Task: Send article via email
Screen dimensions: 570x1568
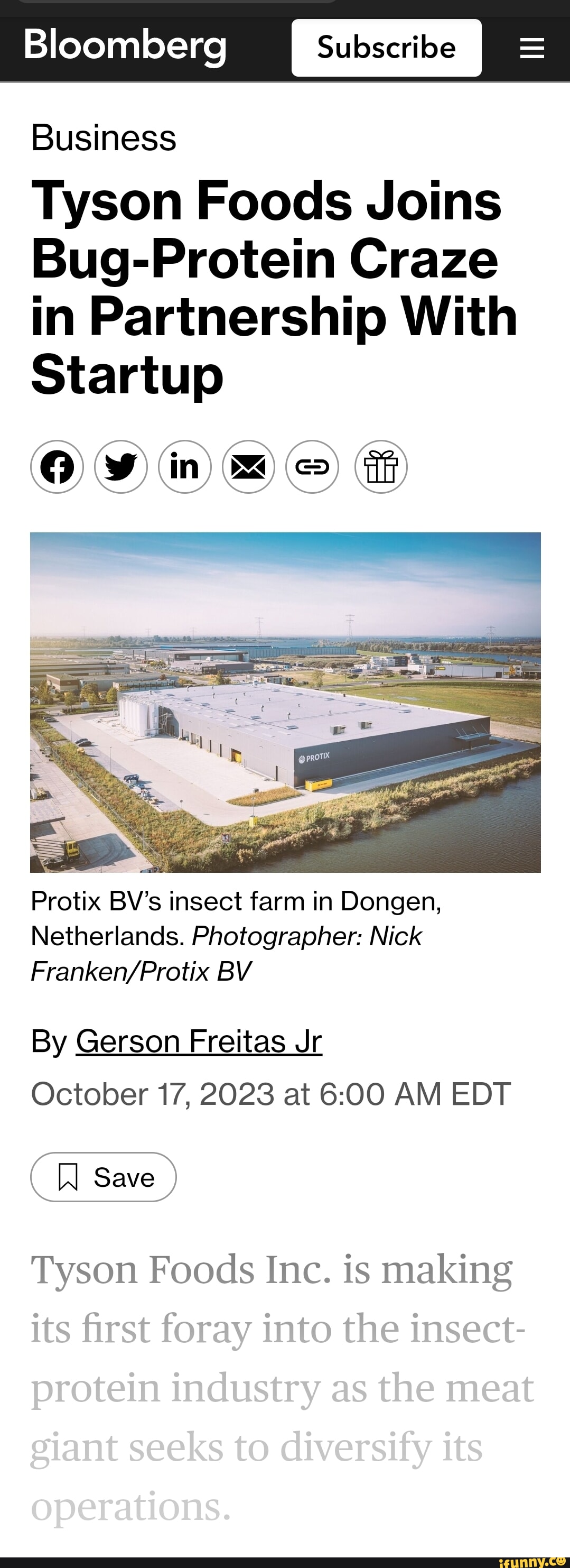Action: click(x=248, y=467)
